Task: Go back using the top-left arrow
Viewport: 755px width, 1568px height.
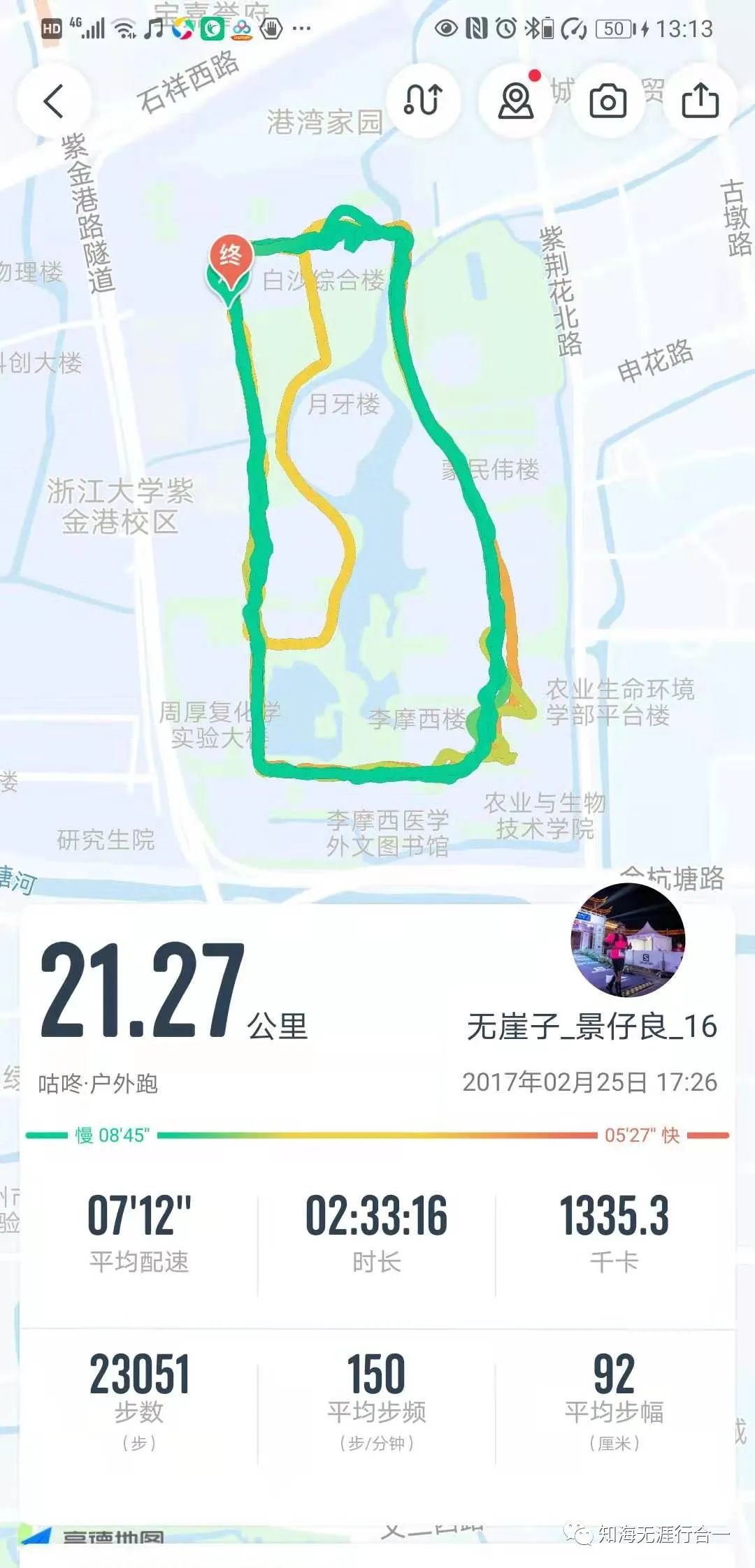Action: coord(54,101)
